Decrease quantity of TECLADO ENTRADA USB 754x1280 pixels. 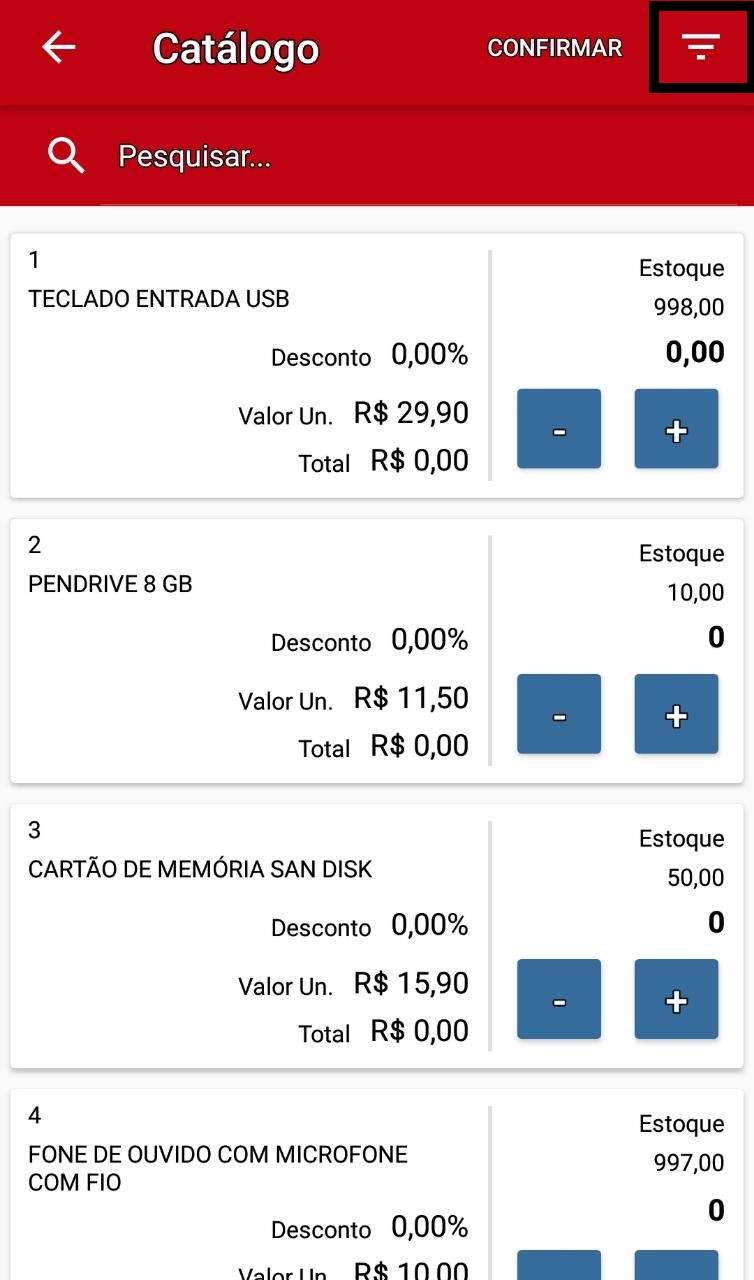pos(559,429)
